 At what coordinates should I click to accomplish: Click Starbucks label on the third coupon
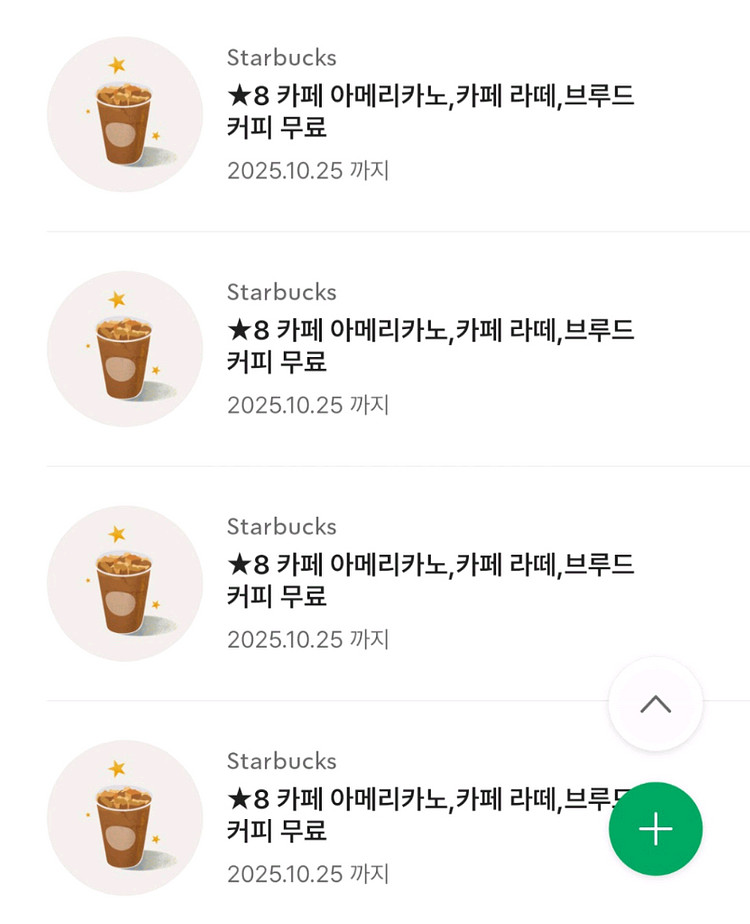point(280,526)
